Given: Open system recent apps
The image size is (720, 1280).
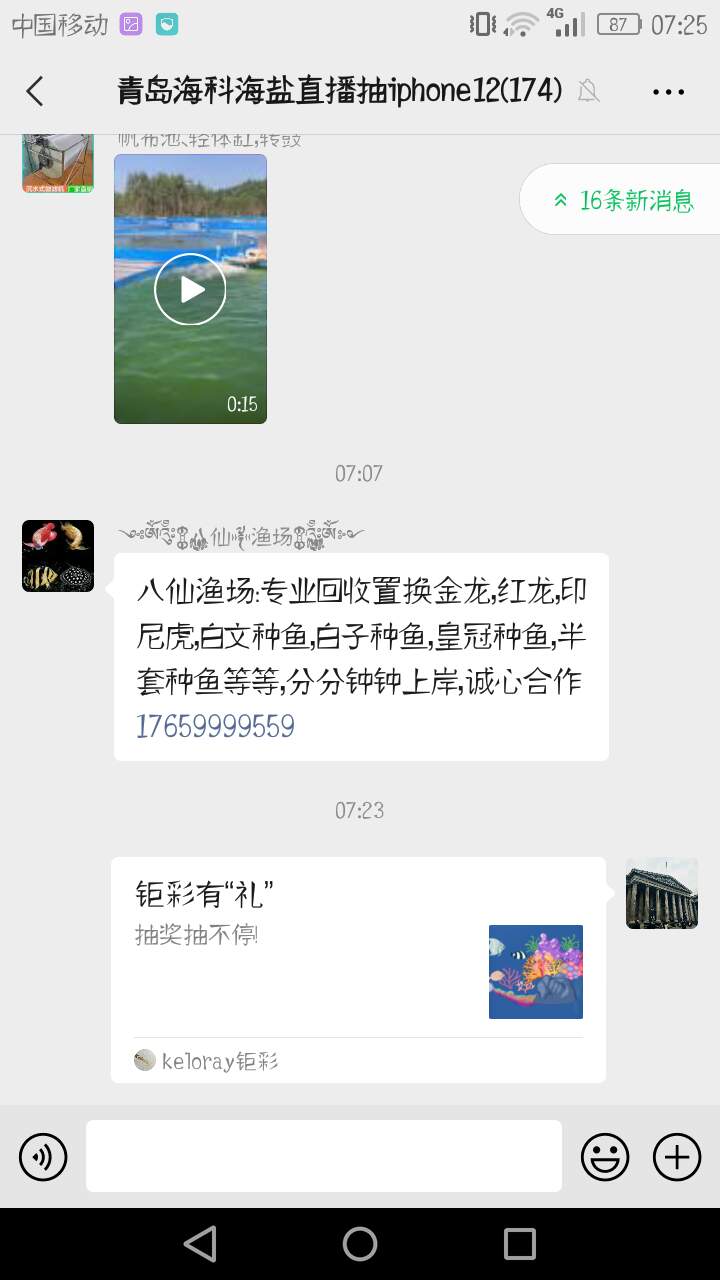Looking at the screenshot, I should pos(520,1244).
